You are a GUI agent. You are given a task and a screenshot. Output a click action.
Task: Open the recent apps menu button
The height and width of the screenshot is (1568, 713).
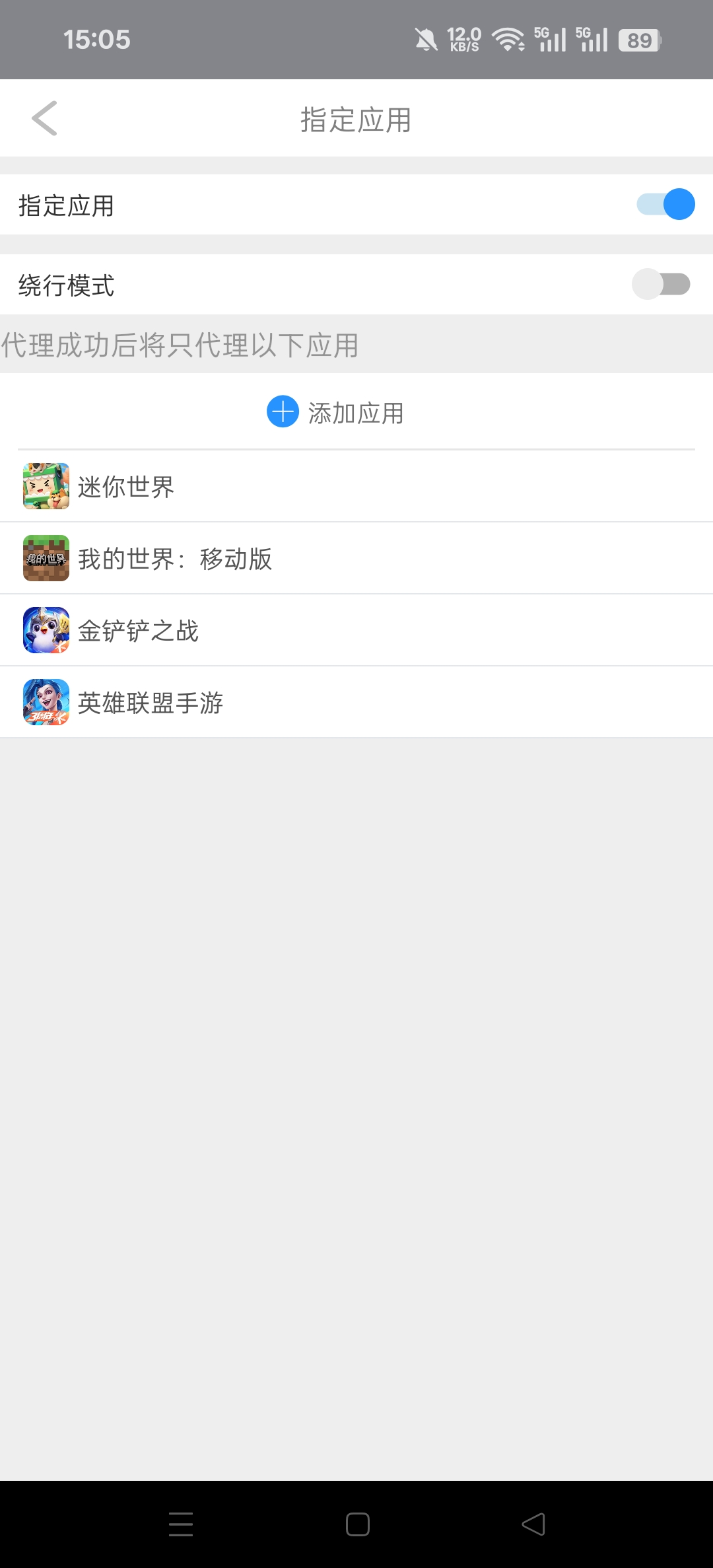point(181,1524)
